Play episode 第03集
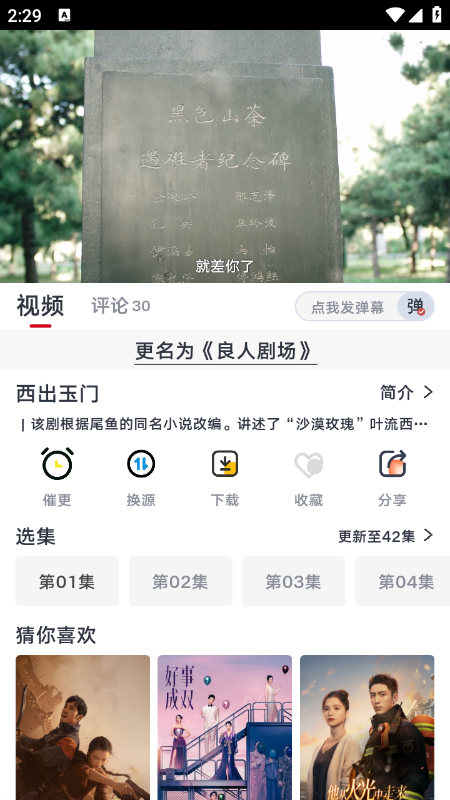Viewport: 450px width, 800px height. coord(294,581)
